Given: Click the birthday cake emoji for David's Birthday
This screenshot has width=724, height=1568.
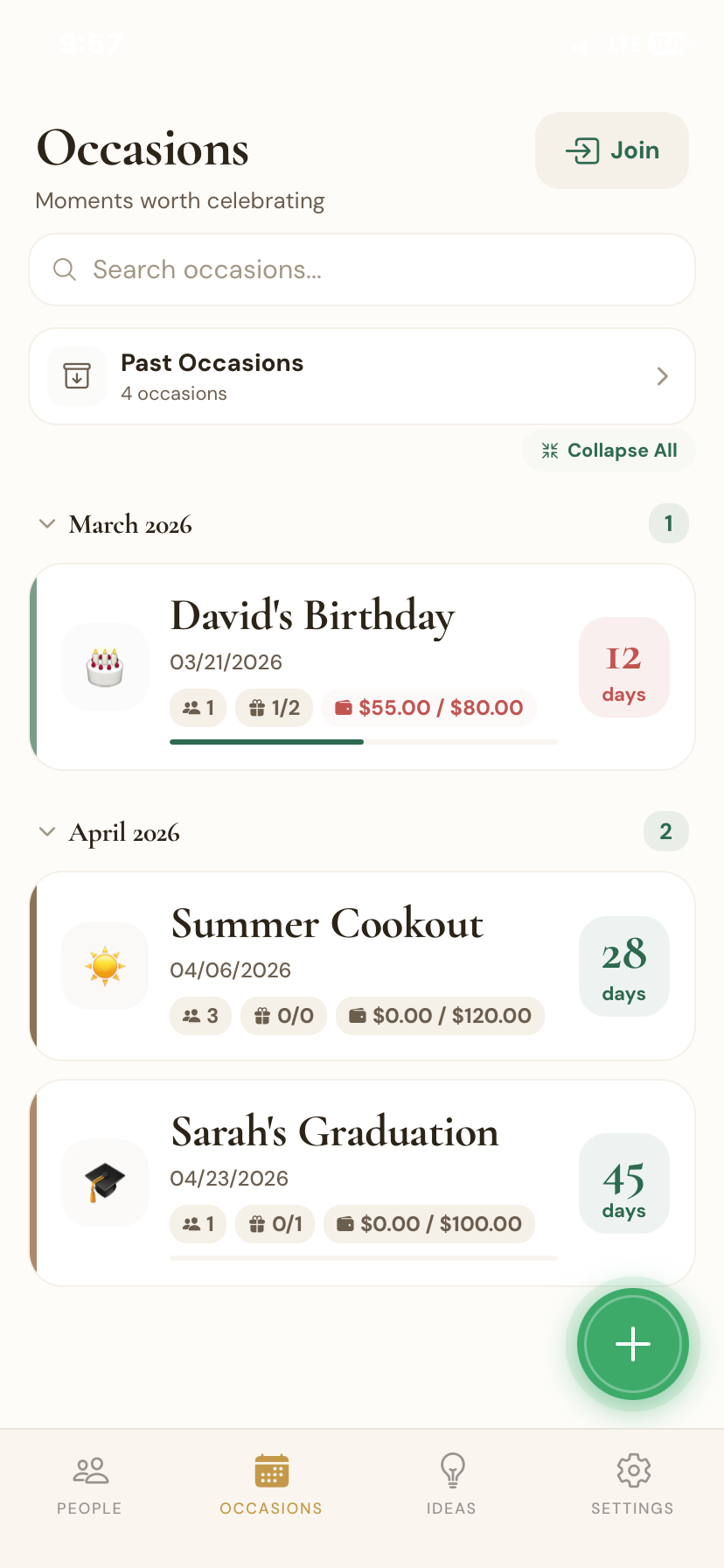Looking at the screenshot, I should pos(104,666).
